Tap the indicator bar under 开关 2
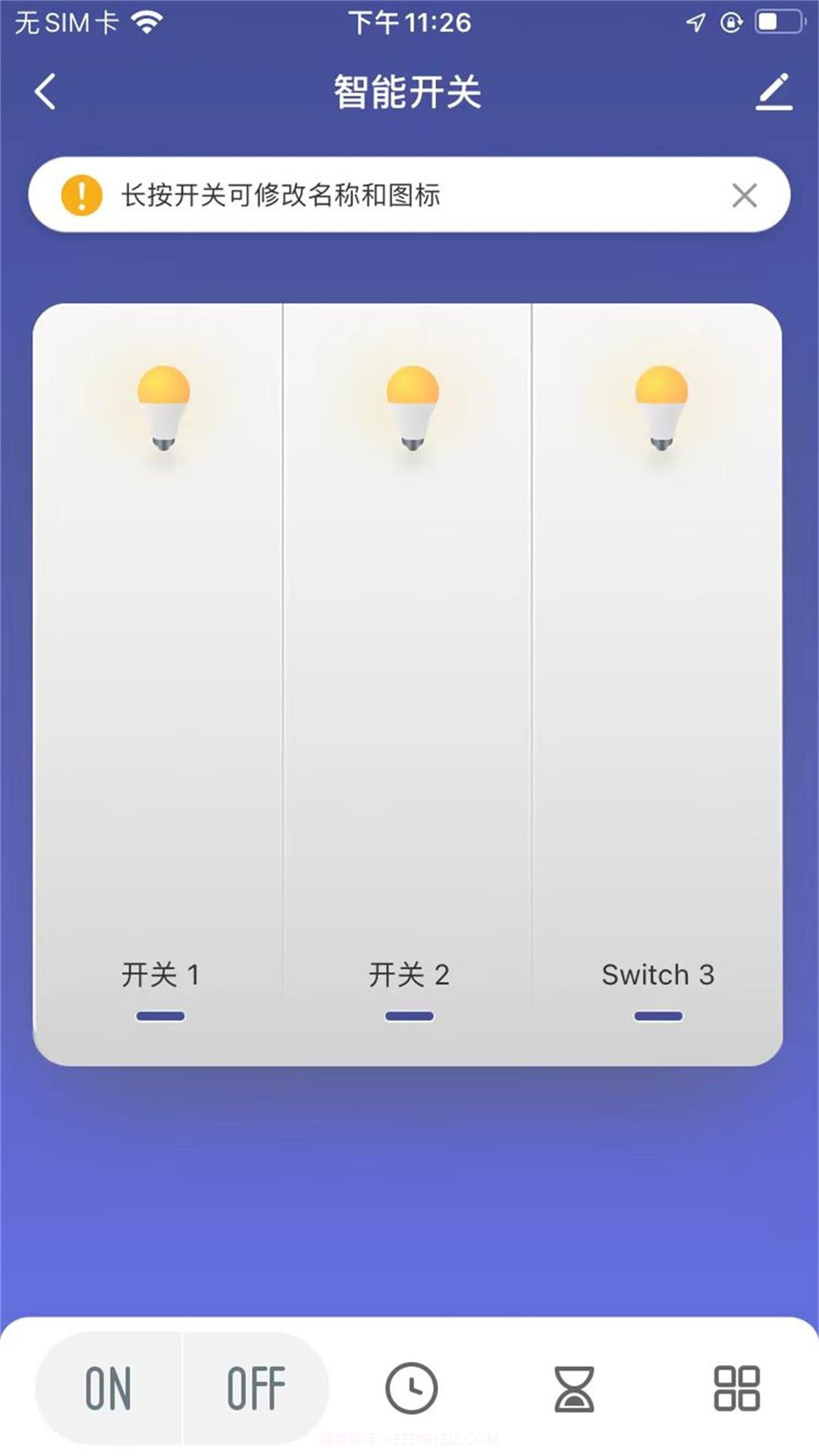Screen dimensions: 819x1456 click(410, 1015)
